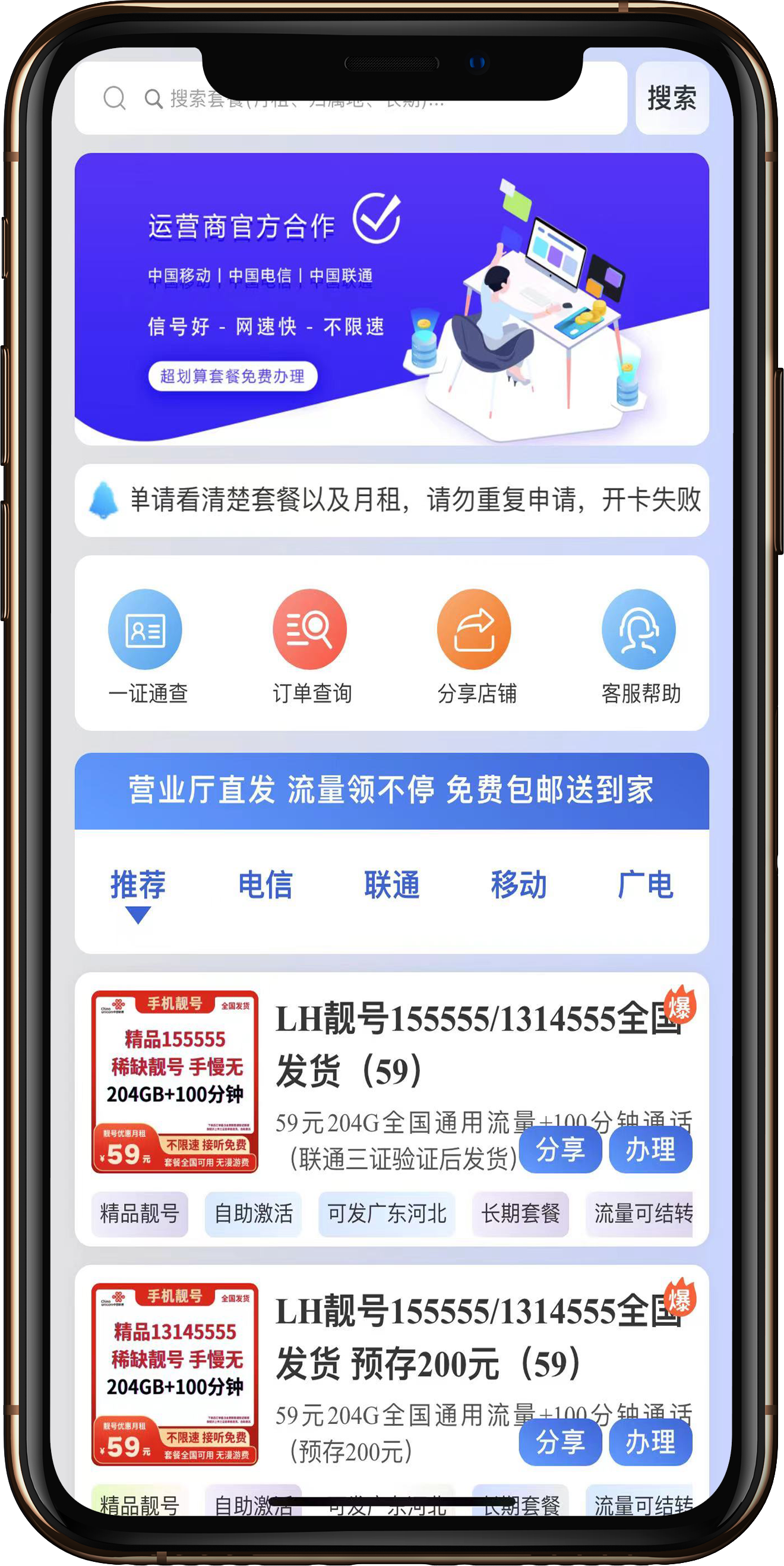Tap 办理 on the 预存200元 plan

tap(650, 1442)
